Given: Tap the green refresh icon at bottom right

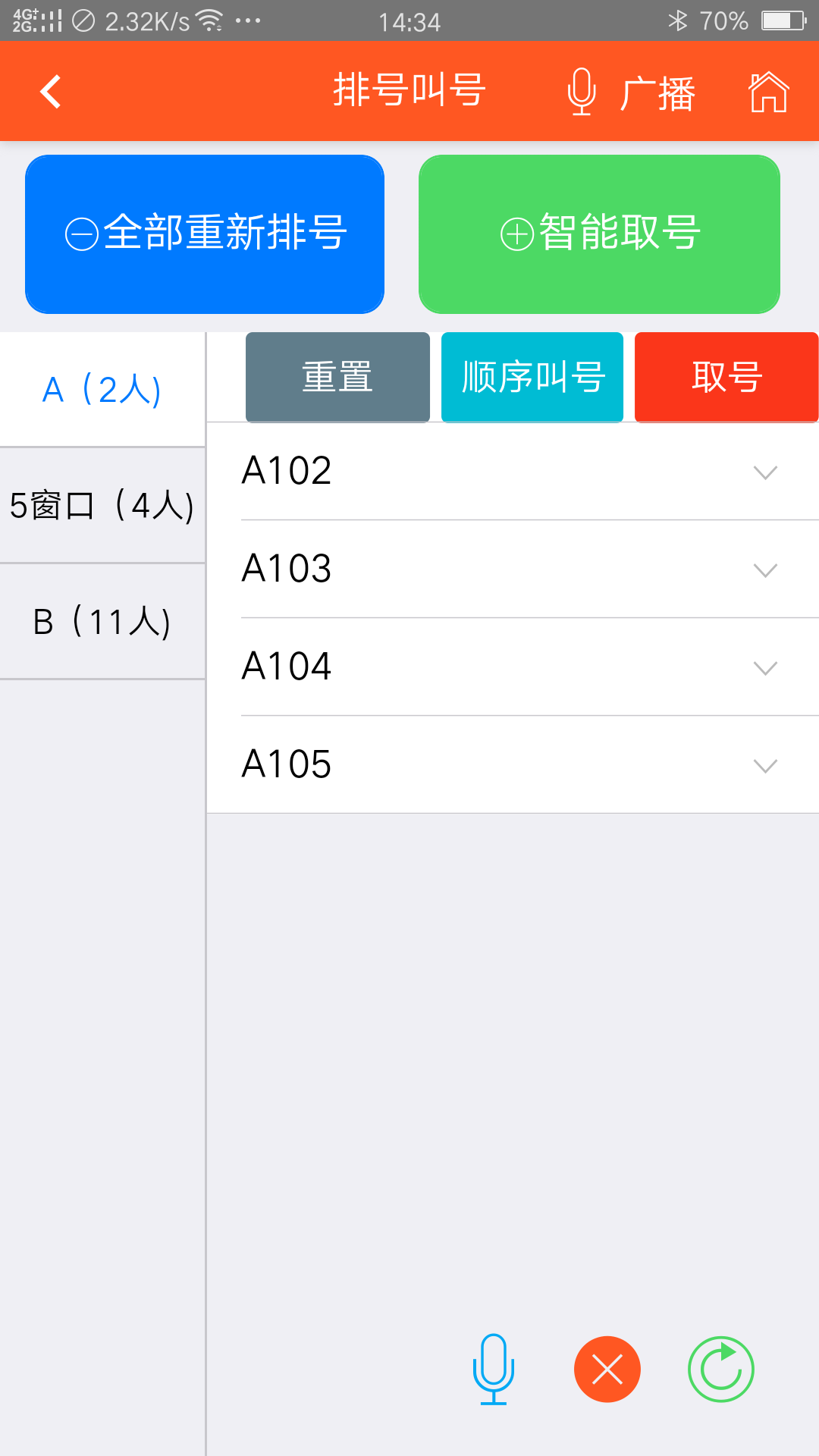Looking at the screenshot, I should tap(720, 1369).
